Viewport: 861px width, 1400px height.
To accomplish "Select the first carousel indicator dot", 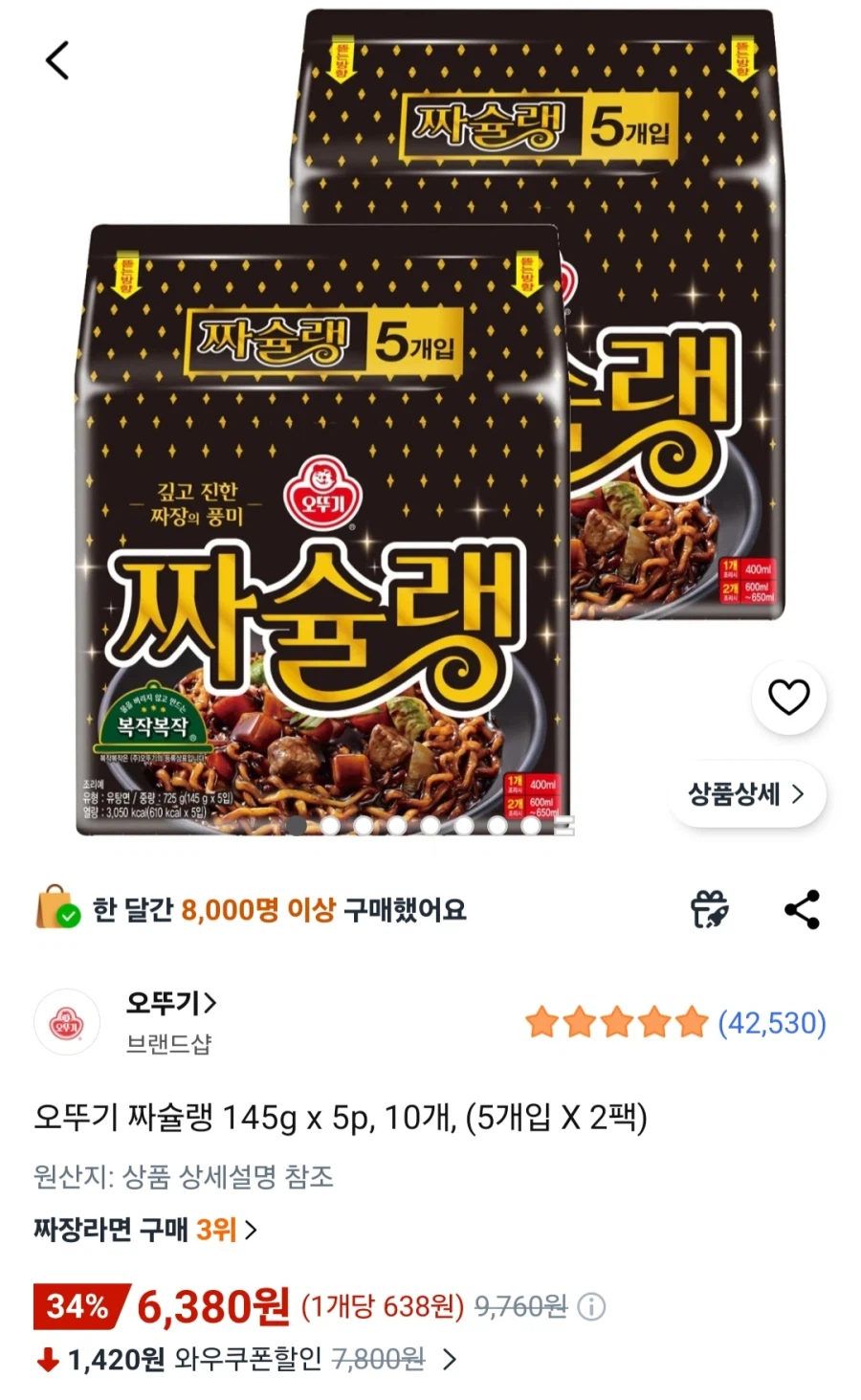I will [298, 824].
